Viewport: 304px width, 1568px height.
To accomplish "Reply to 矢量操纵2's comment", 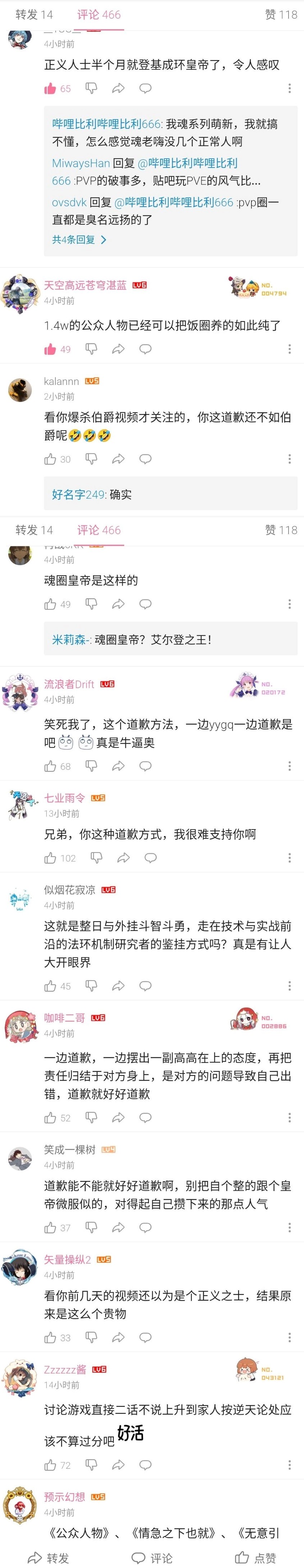I will tap(145, 1337).
